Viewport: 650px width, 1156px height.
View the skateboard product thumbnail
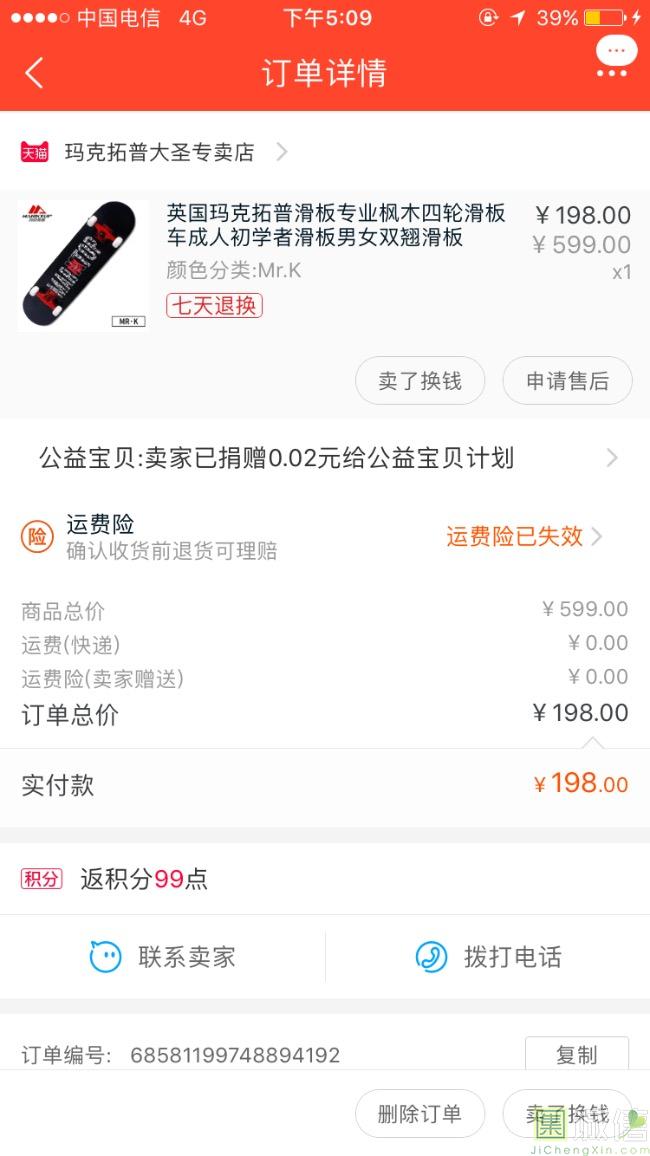[x=83, y=265]
